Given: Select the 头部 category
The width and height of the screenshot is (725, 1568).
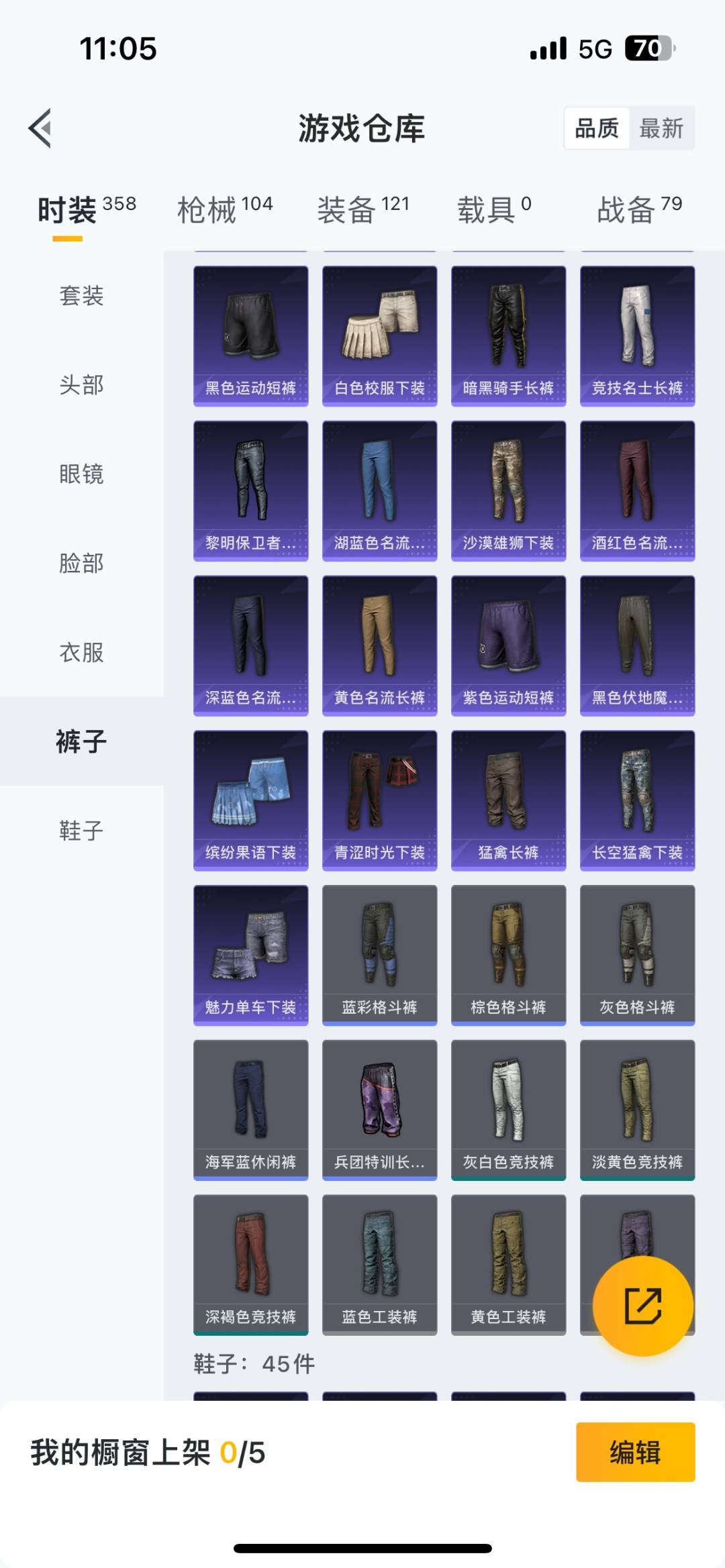Looking at the screenshot, I should 81,385.
